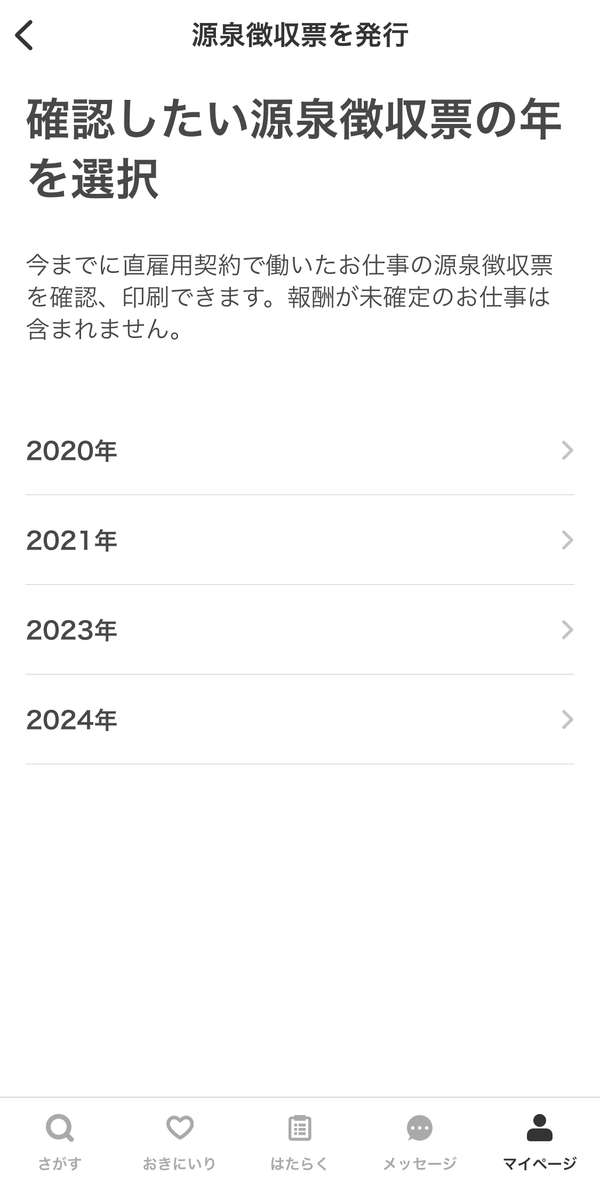Open the メッセージ tab
Image resolution: width=600 pixels, height=1200 pixels.
[x=420, y=1142]
